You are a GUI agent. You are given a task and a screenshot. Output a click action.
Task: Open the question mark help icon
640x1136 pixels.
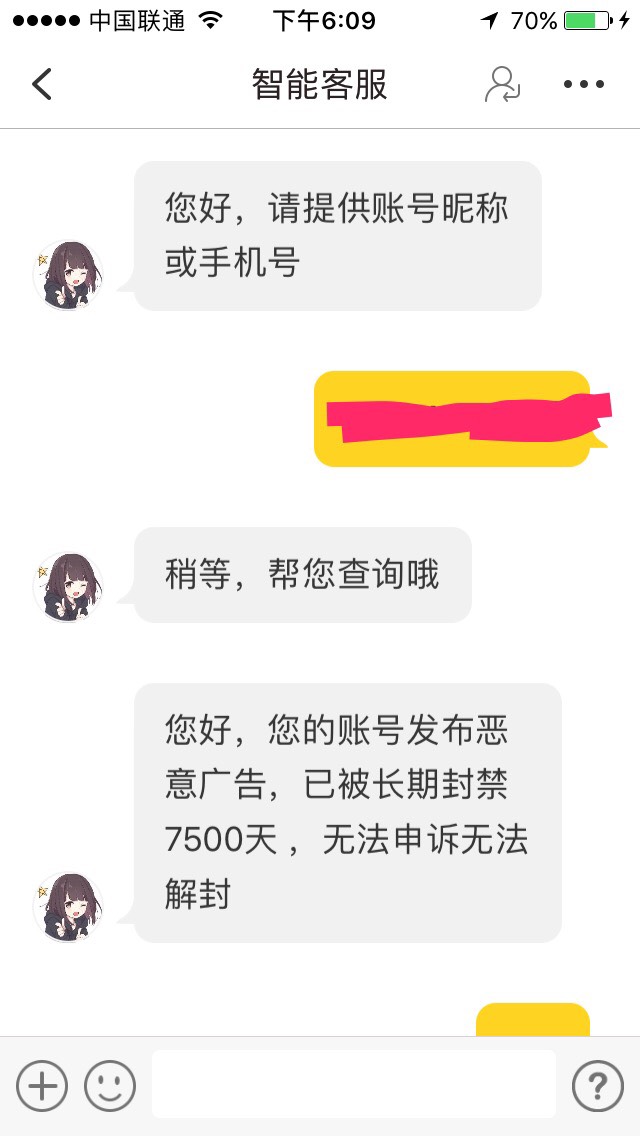click(597, 1085)
